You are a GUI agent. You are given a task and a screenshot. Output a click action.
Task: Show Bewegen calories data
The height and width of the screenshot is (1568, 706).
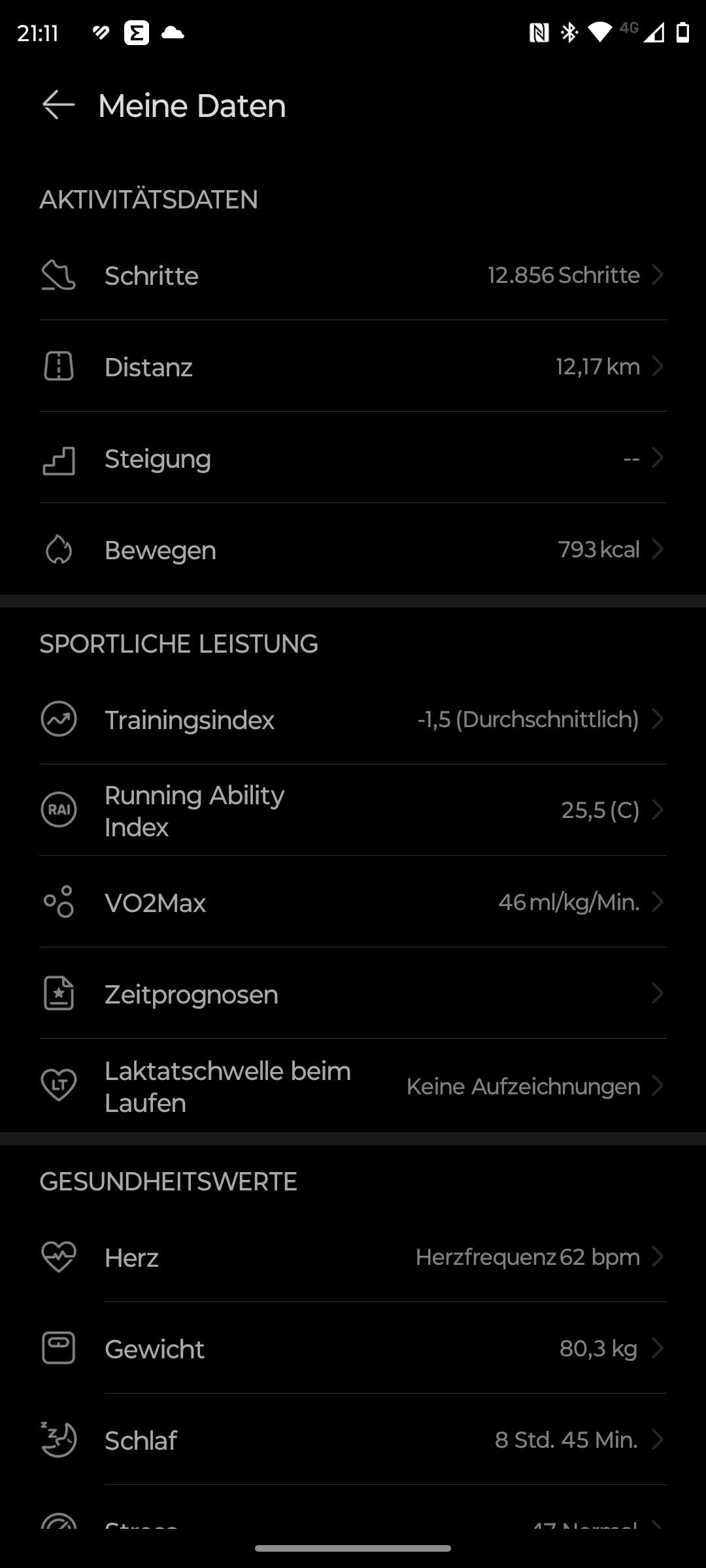(353, 549)
